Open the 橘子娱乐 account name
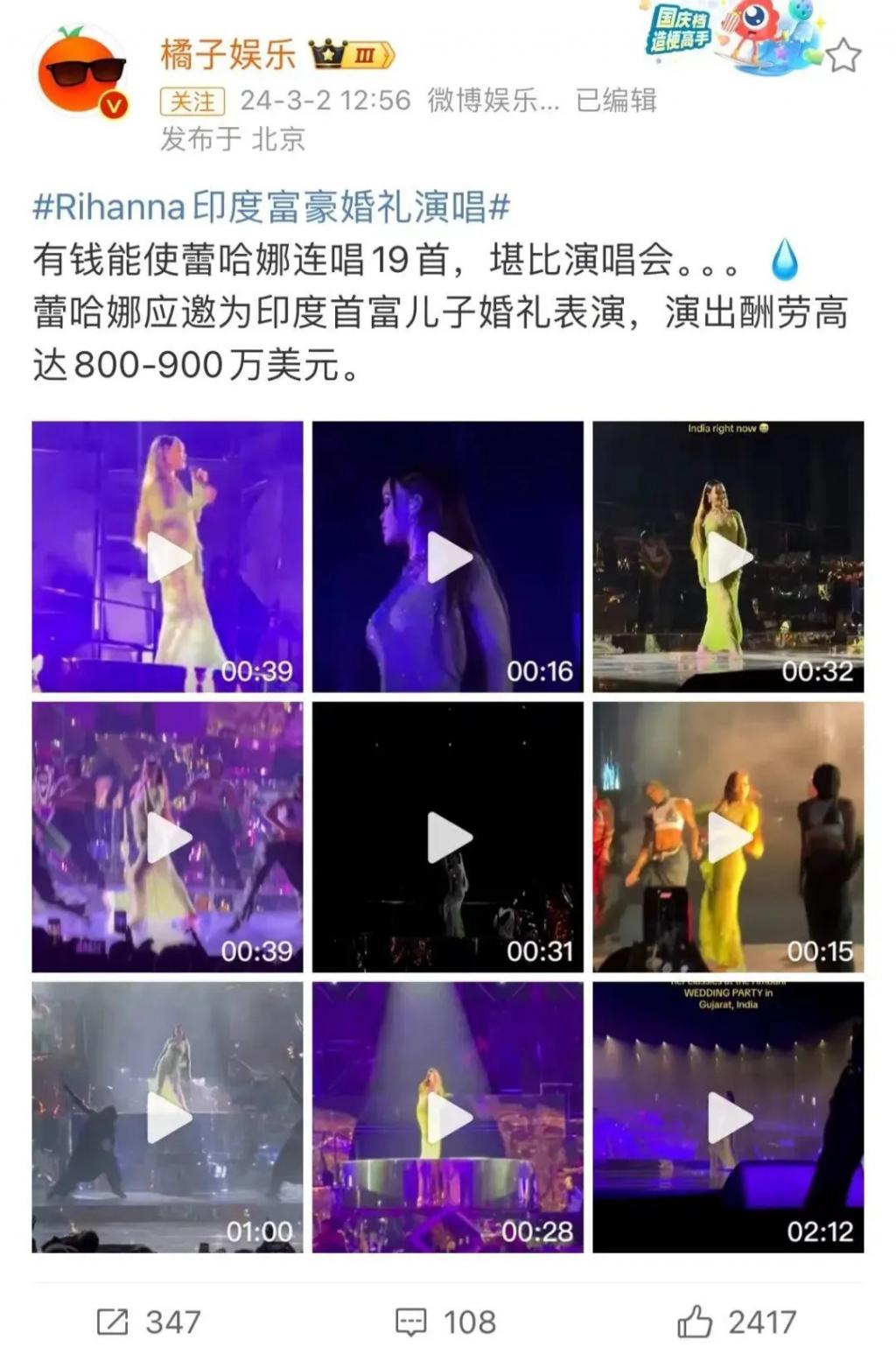 point(228,55)
